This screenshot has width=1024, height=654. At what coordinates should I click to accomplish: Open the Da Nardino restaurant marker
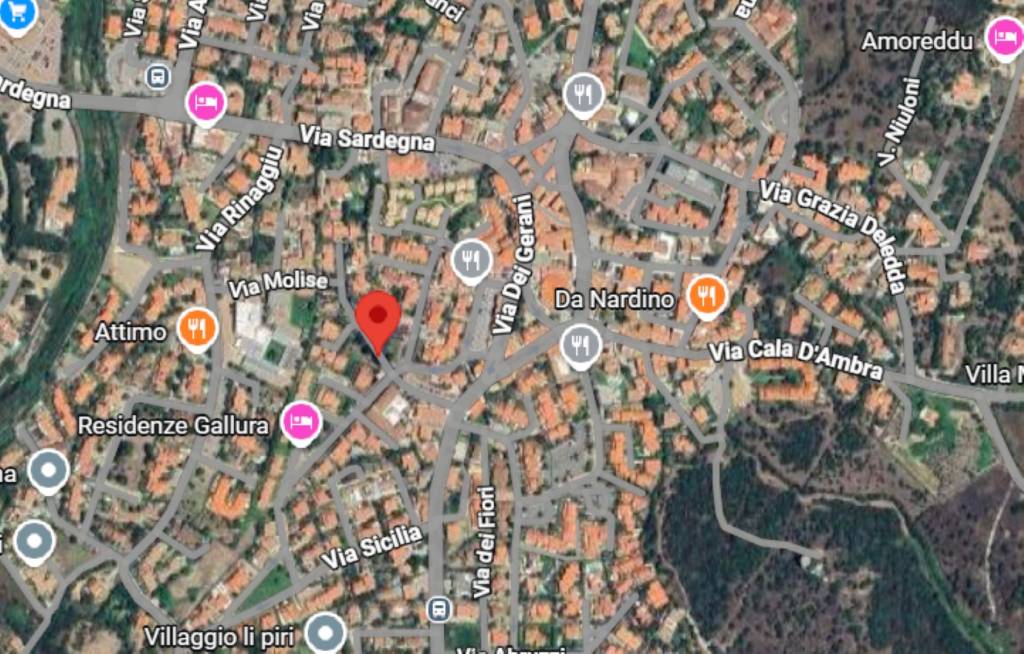[708, 295]
